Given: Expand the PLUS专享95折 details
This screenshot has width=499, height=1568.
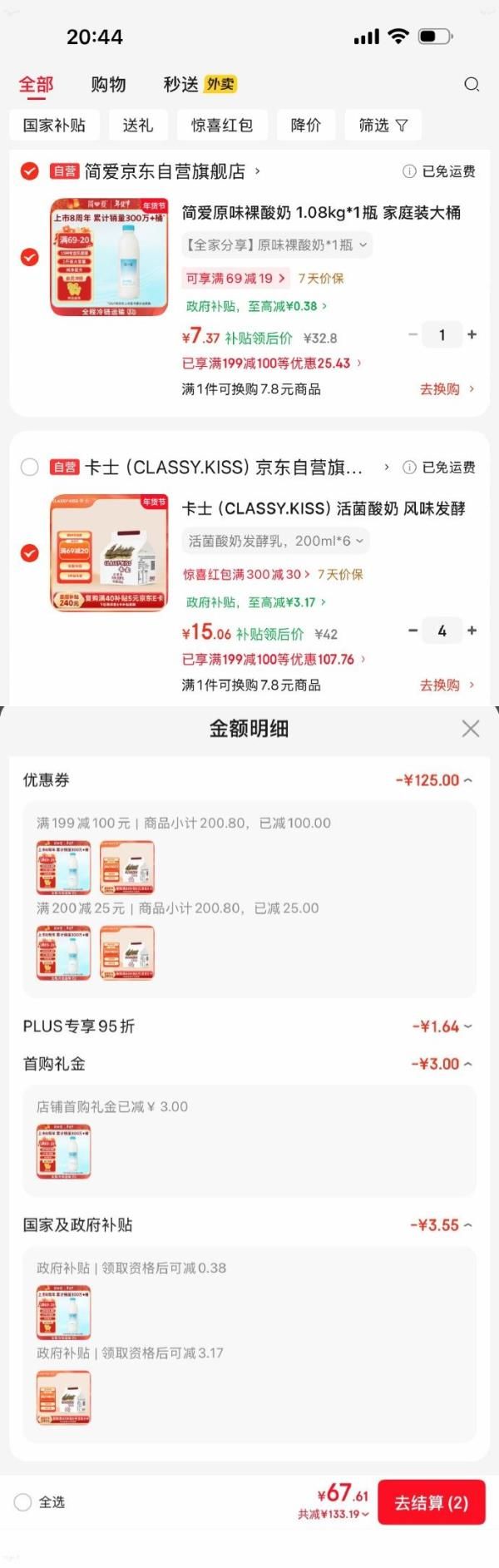Looking at the screenshot, I should coord(442,1026).
